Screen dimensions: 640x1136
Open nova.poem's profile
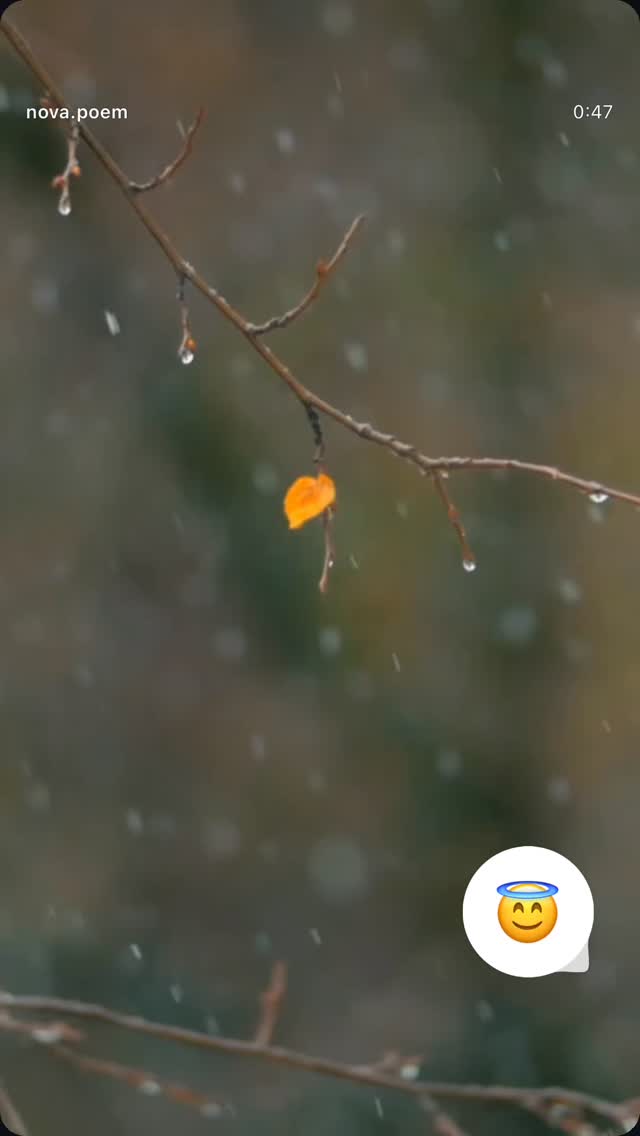77,112
